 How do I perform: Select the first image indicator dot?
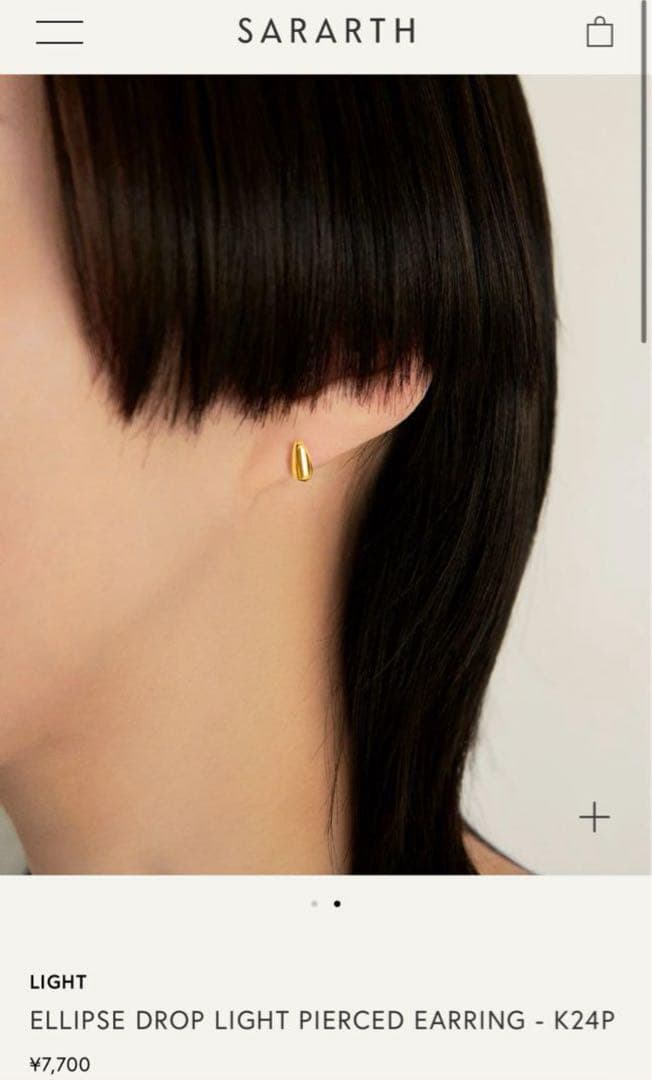pos(314,903)
